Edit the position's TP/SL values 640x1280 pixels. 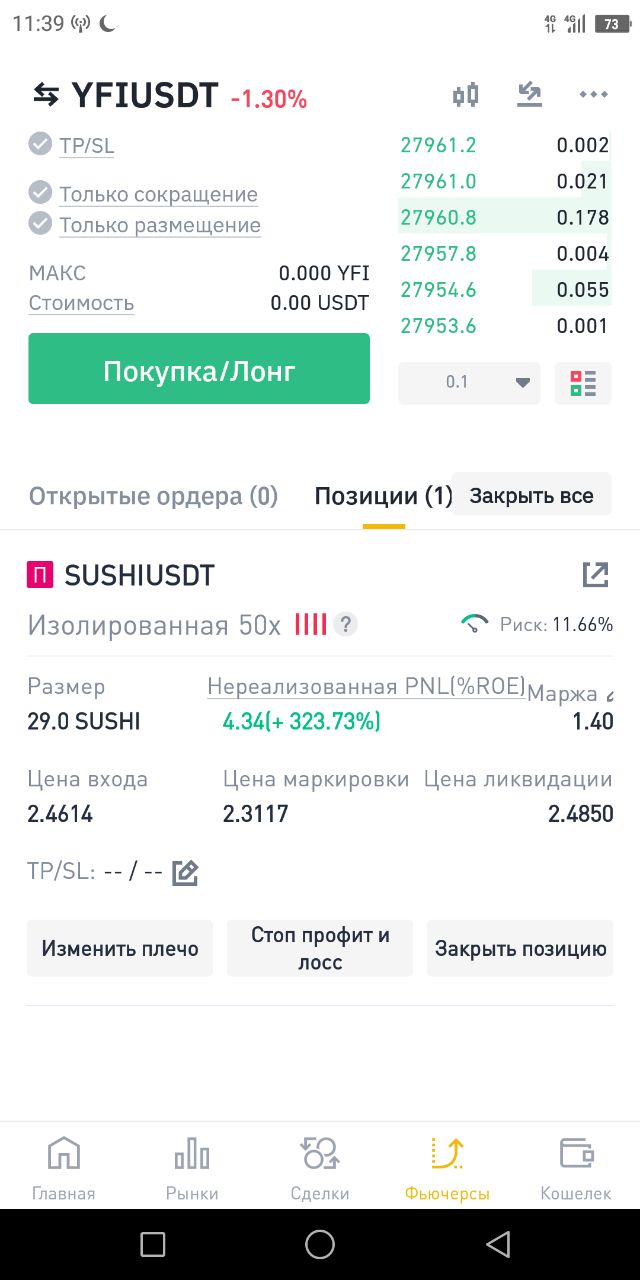point(185,872)
